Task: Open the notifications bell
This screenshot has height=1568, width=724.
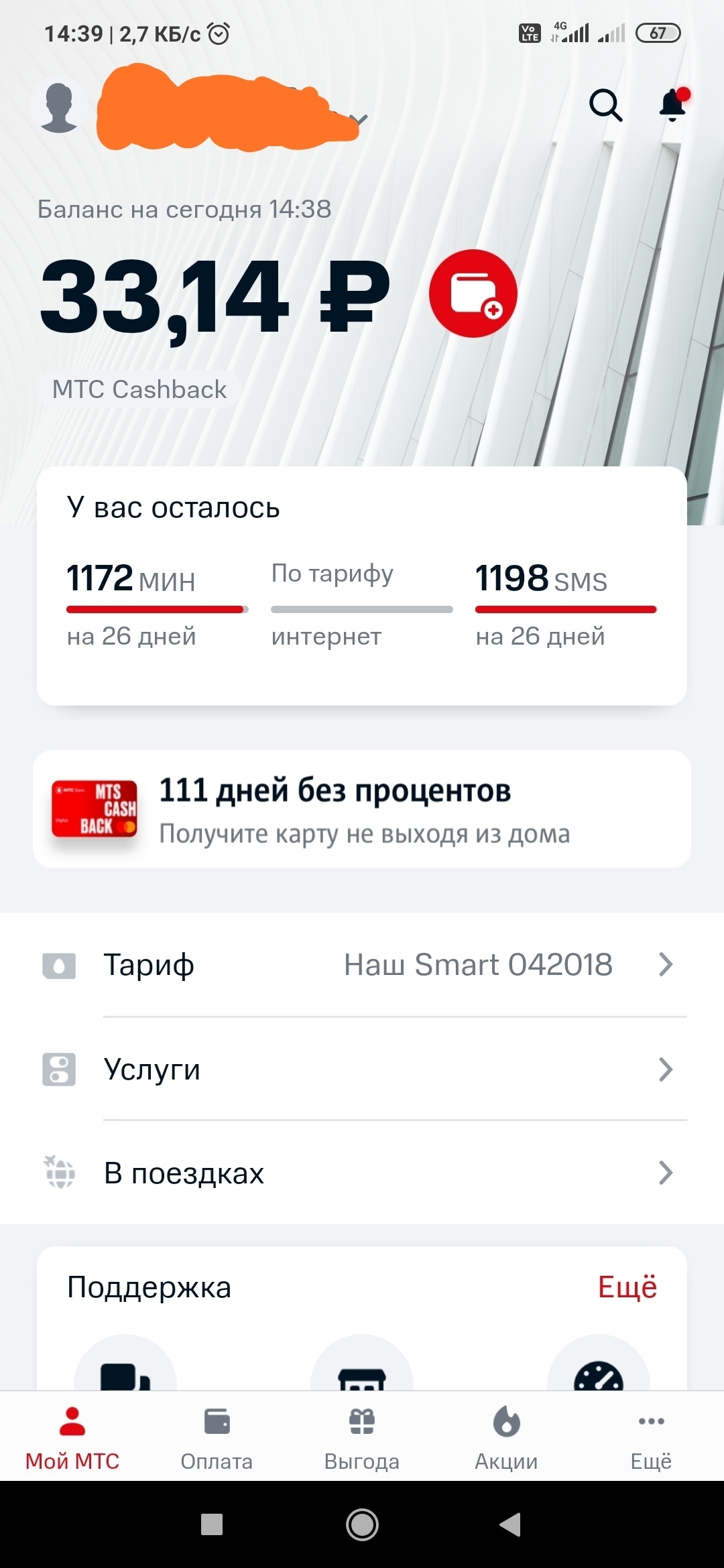Action: [673, 106]
